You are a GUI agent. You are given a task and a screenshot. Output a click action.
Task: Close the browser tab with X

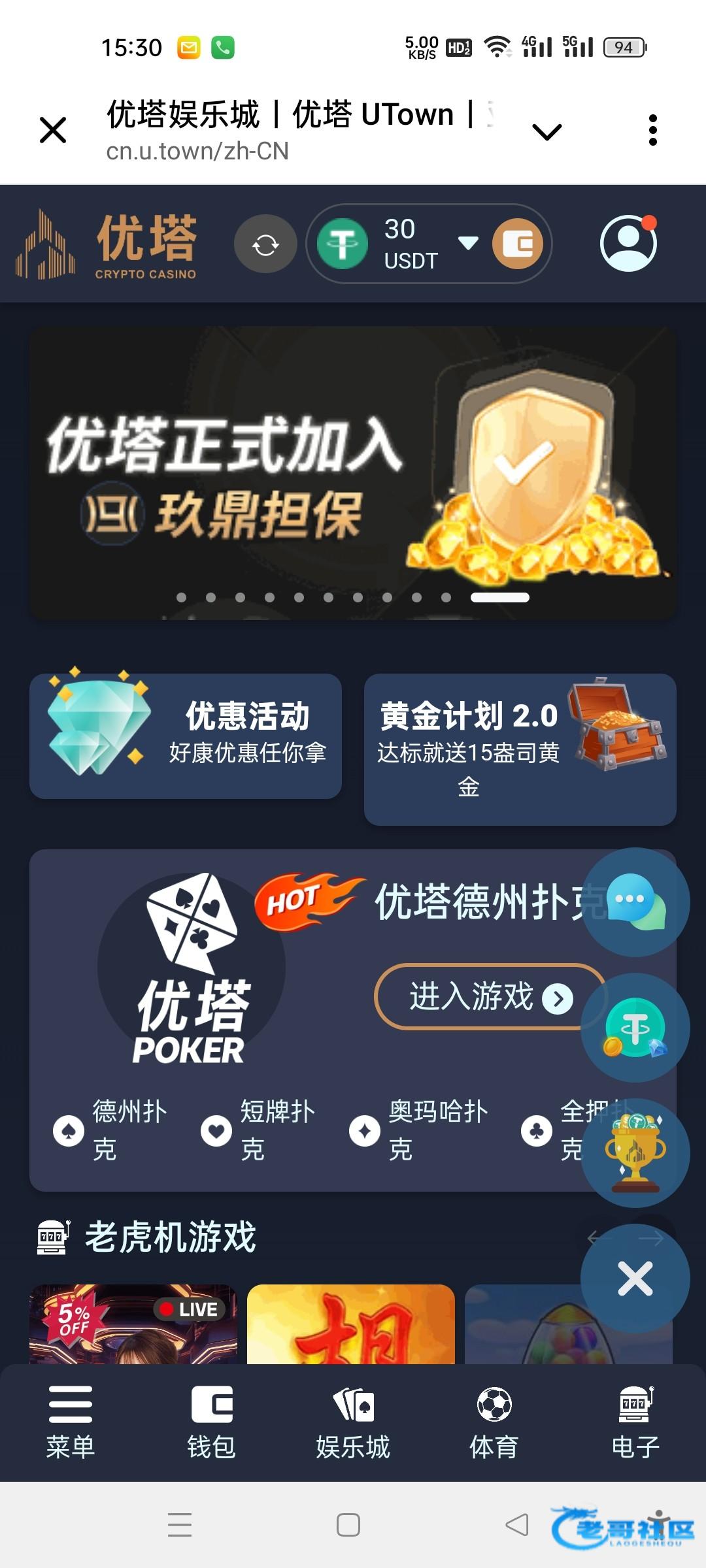tap(53, 130)
